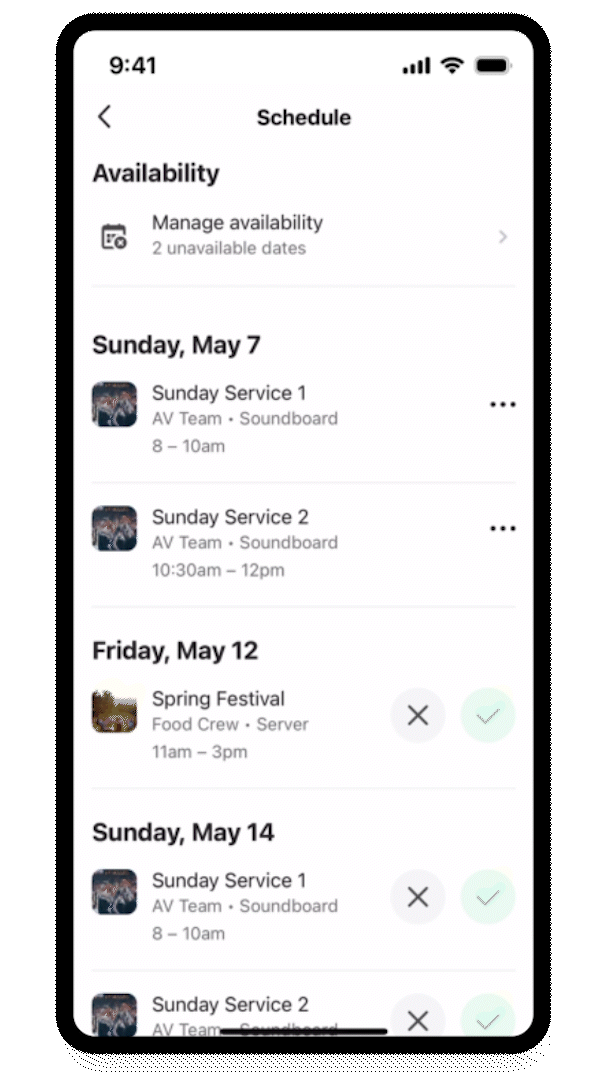Open options for May 7 Sunday Service 1

pos(502,404)
